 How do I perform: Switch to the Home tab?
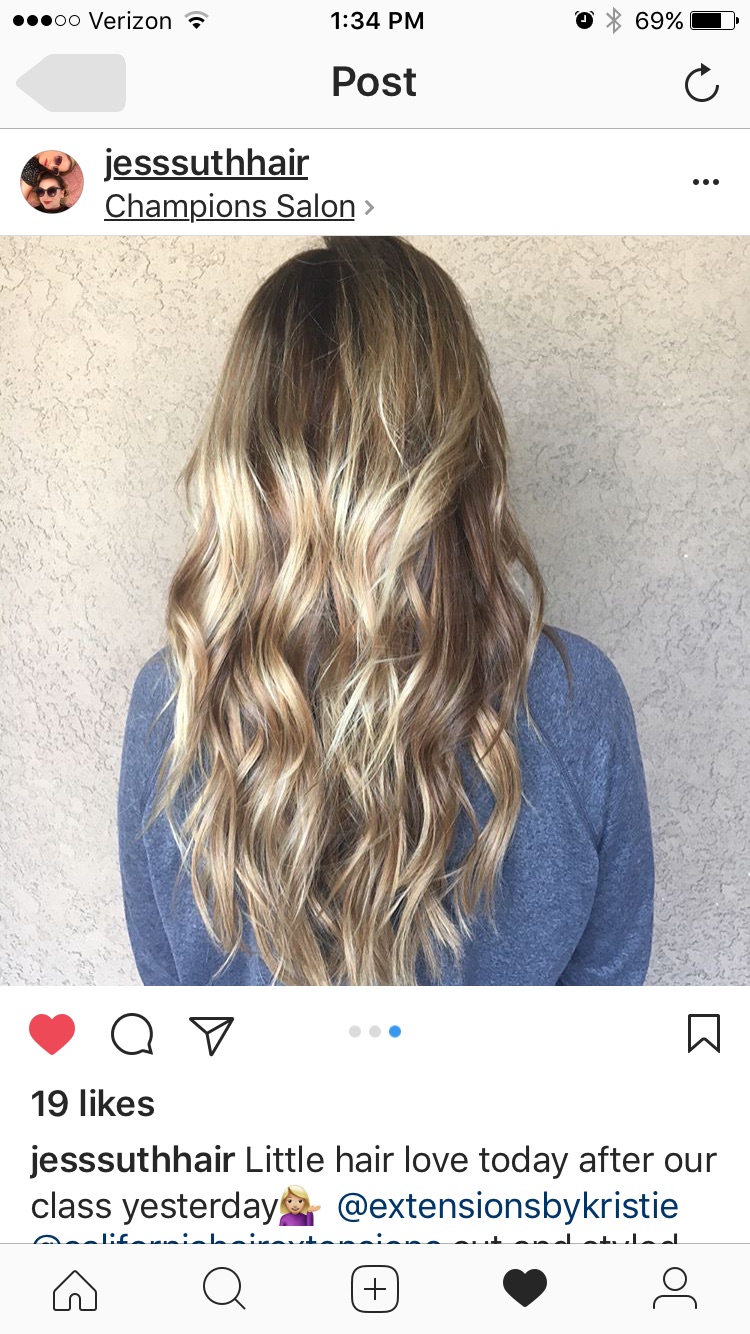75,1289
